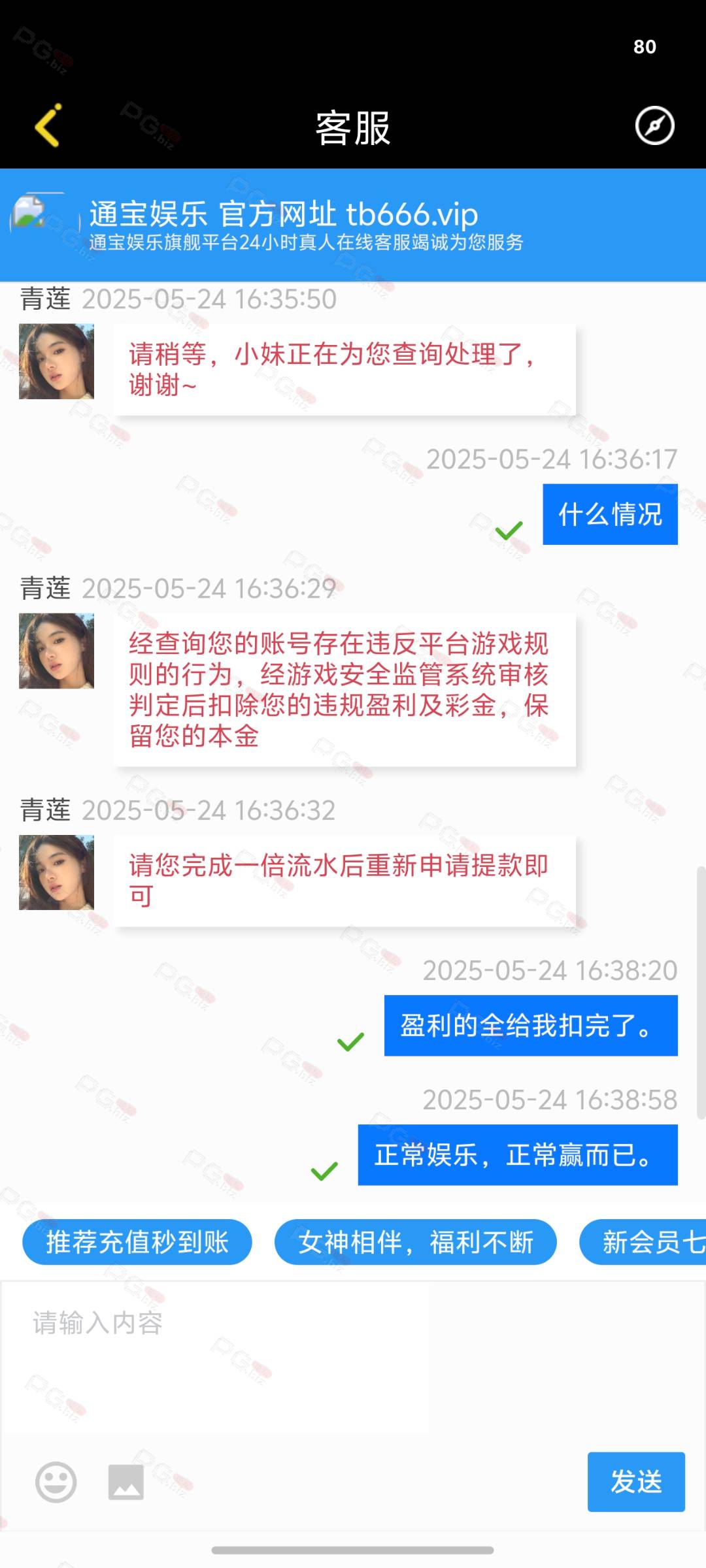Tap the 推荐充值秒到账 quick reply chip
The height and width of the screenshot is (1568, 706).
[x=137, y=1242]
